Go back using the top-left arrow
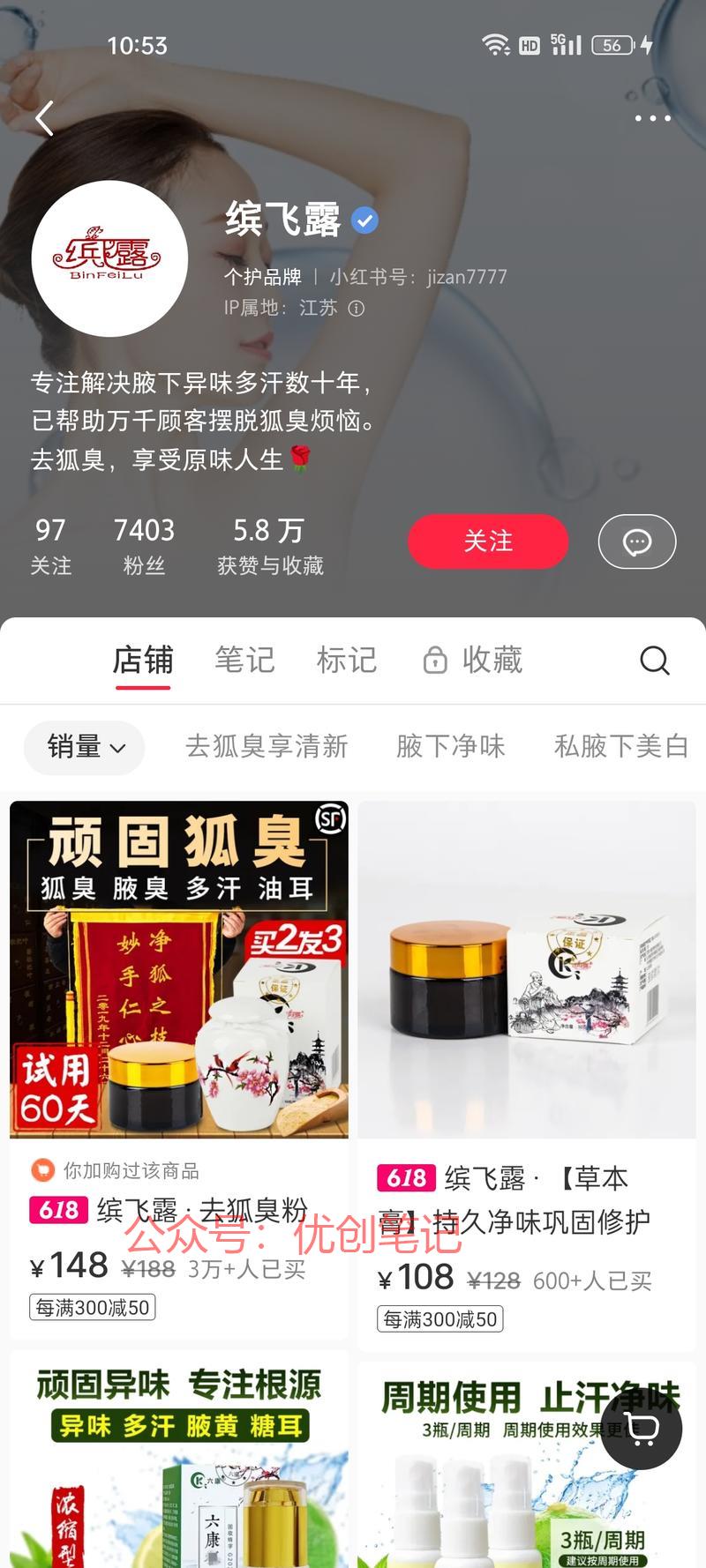The height and width of the screenshot is (1568, 706). tap(45, 118)
